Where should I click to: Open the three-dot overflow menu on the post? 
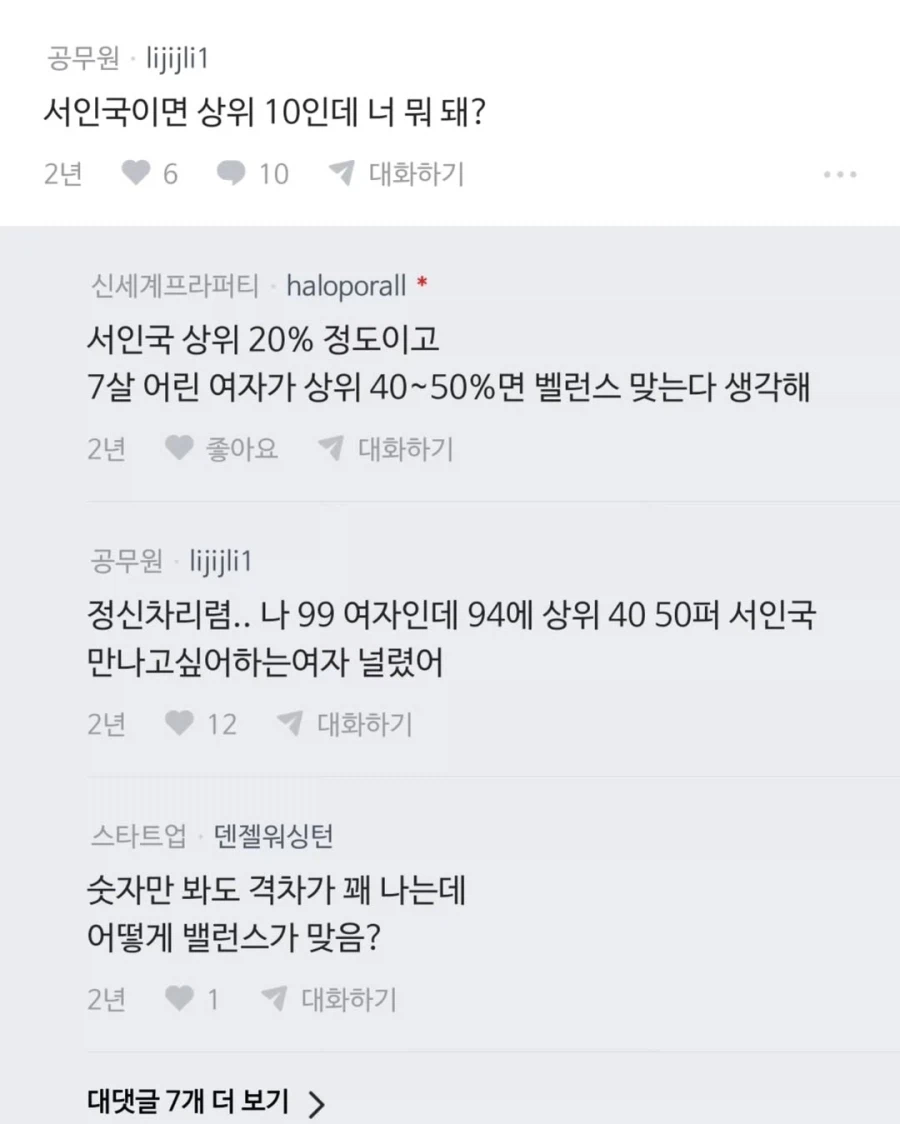838,174
